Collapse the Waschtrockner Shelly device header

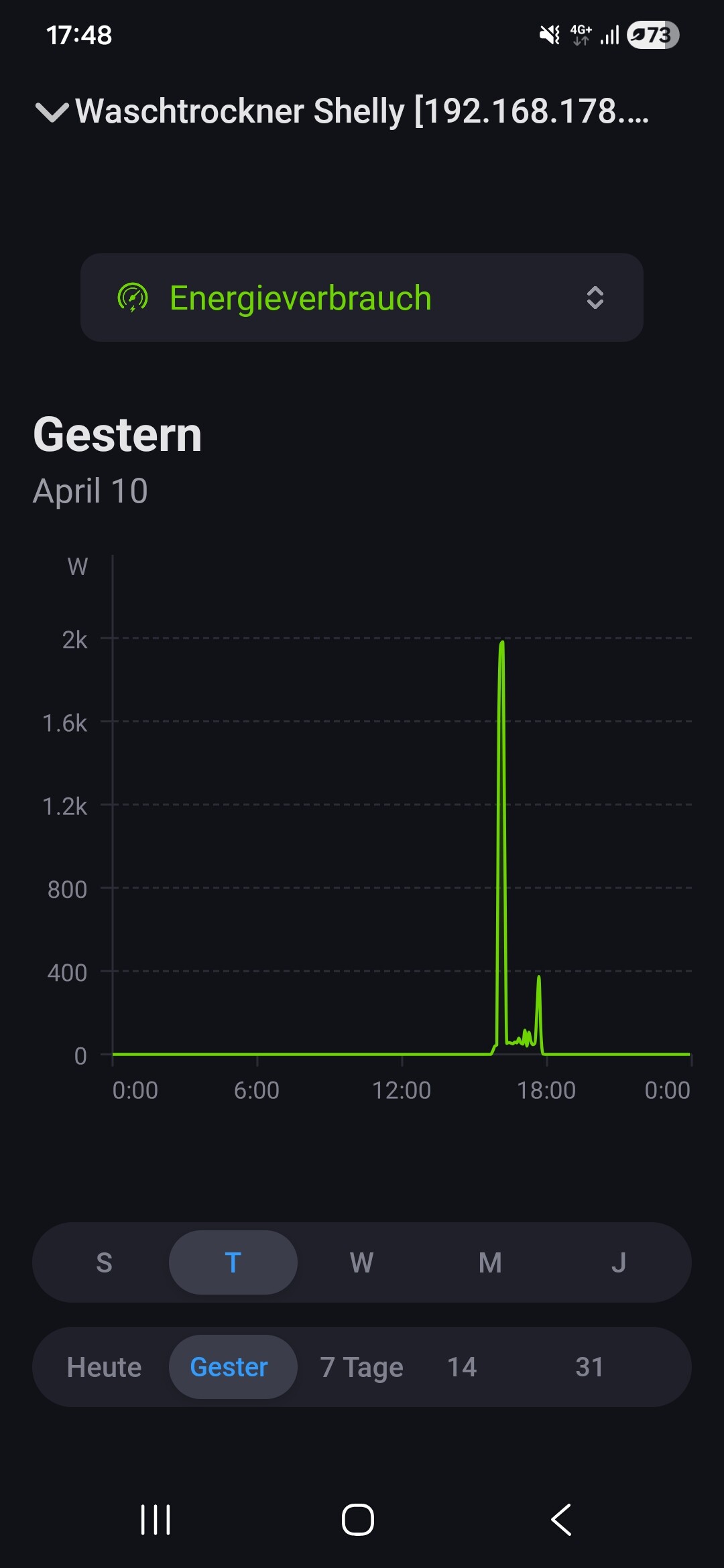pos(52,112)
